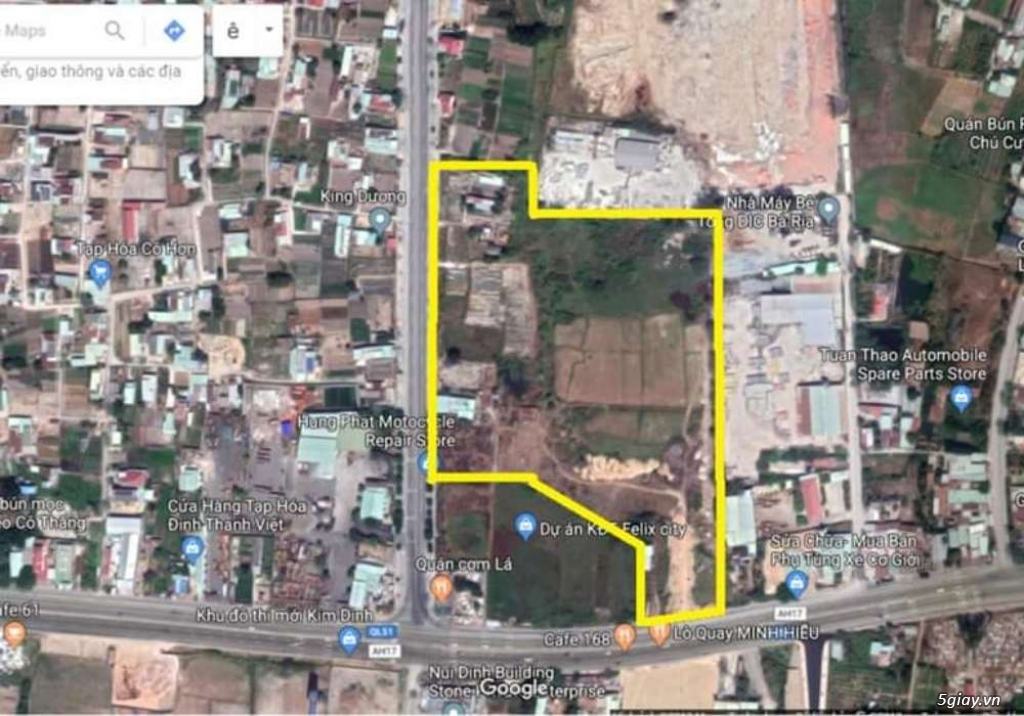Screen dimensions: 1024x716
Task: Tap the Cửa Hàng Tạp Hóa Đinh Thanh Việt pin
Action: point(193,547)
